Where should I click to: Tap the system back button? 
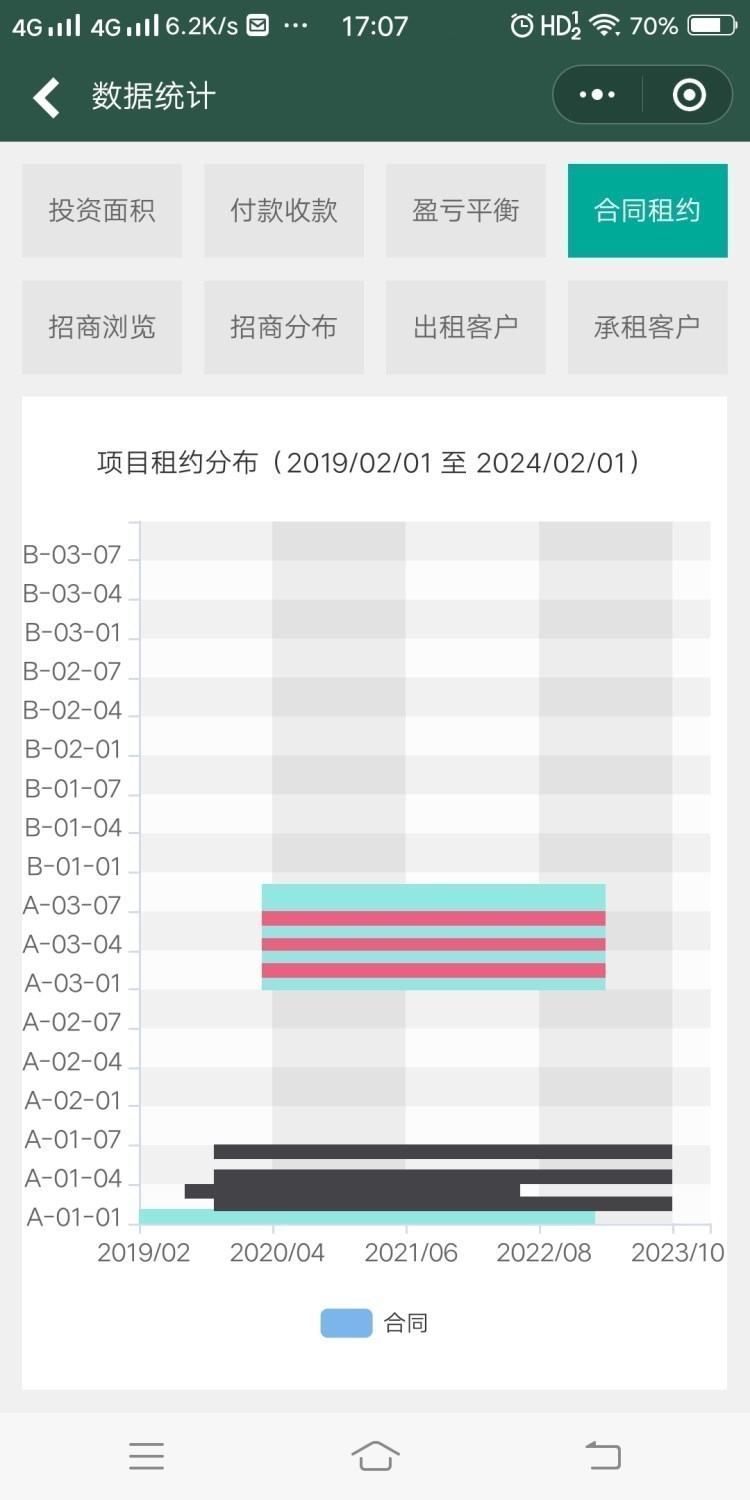(603, 1456)
